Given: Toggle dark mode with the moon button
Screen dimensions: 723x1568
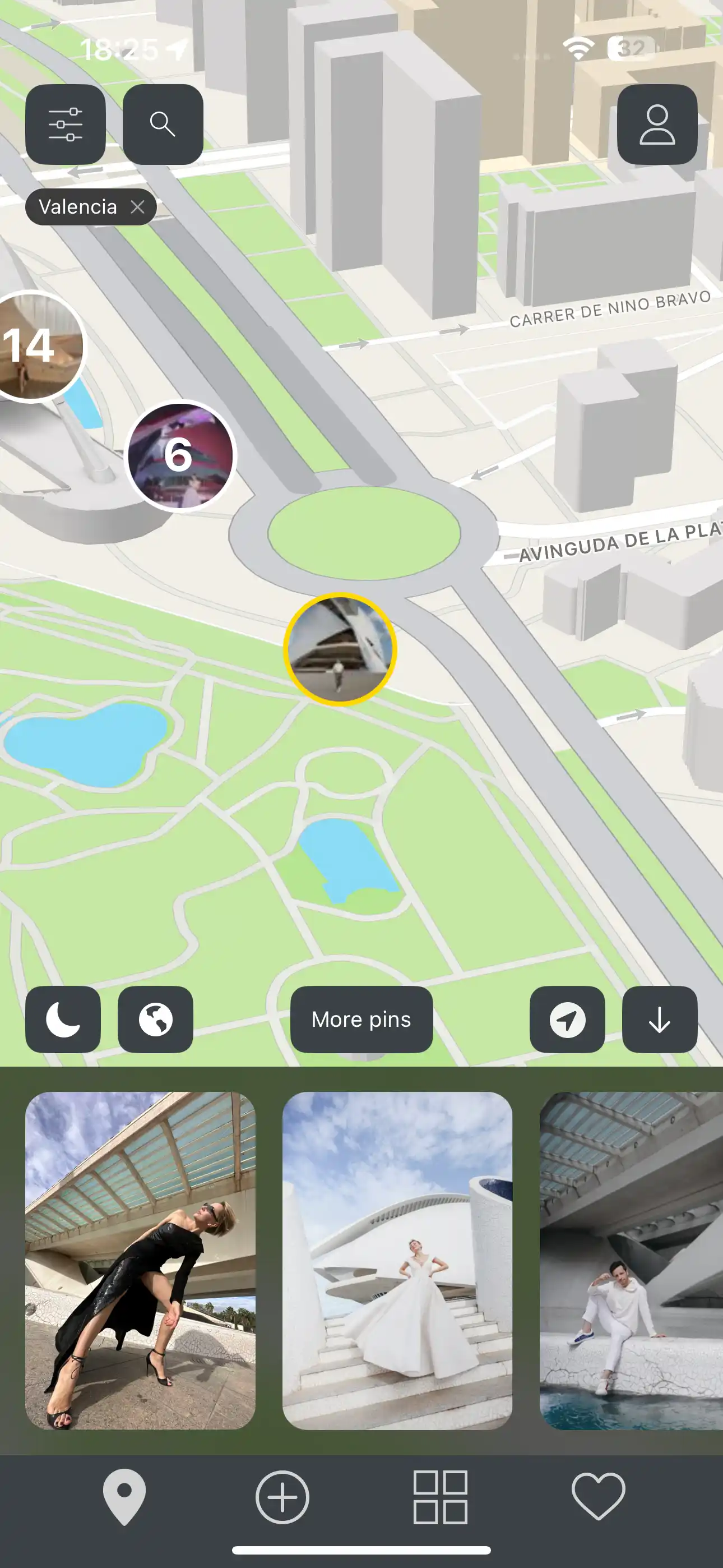Looking at the screenshot, I should click(x=63, y=1019).
